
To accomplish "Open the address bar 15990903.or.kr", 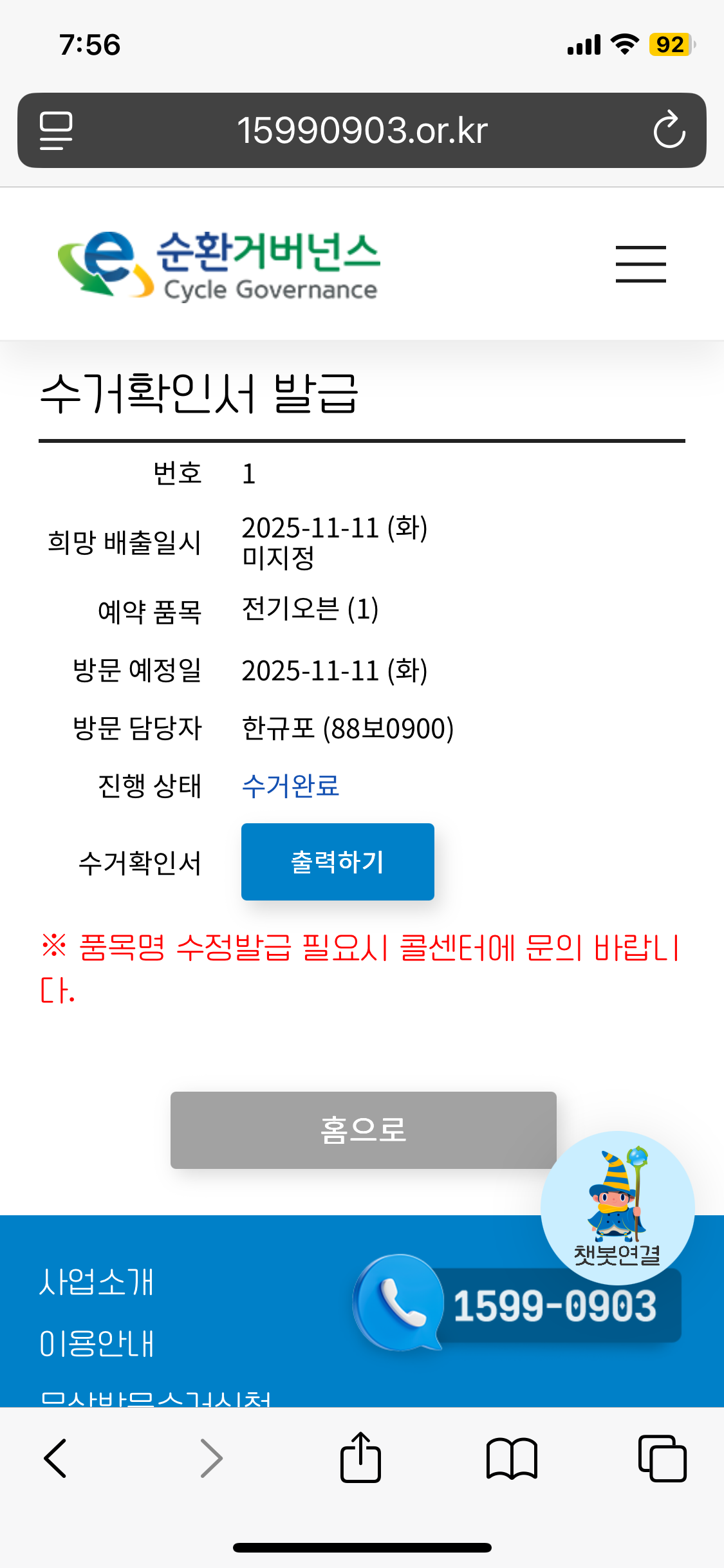I will [362, 130].
